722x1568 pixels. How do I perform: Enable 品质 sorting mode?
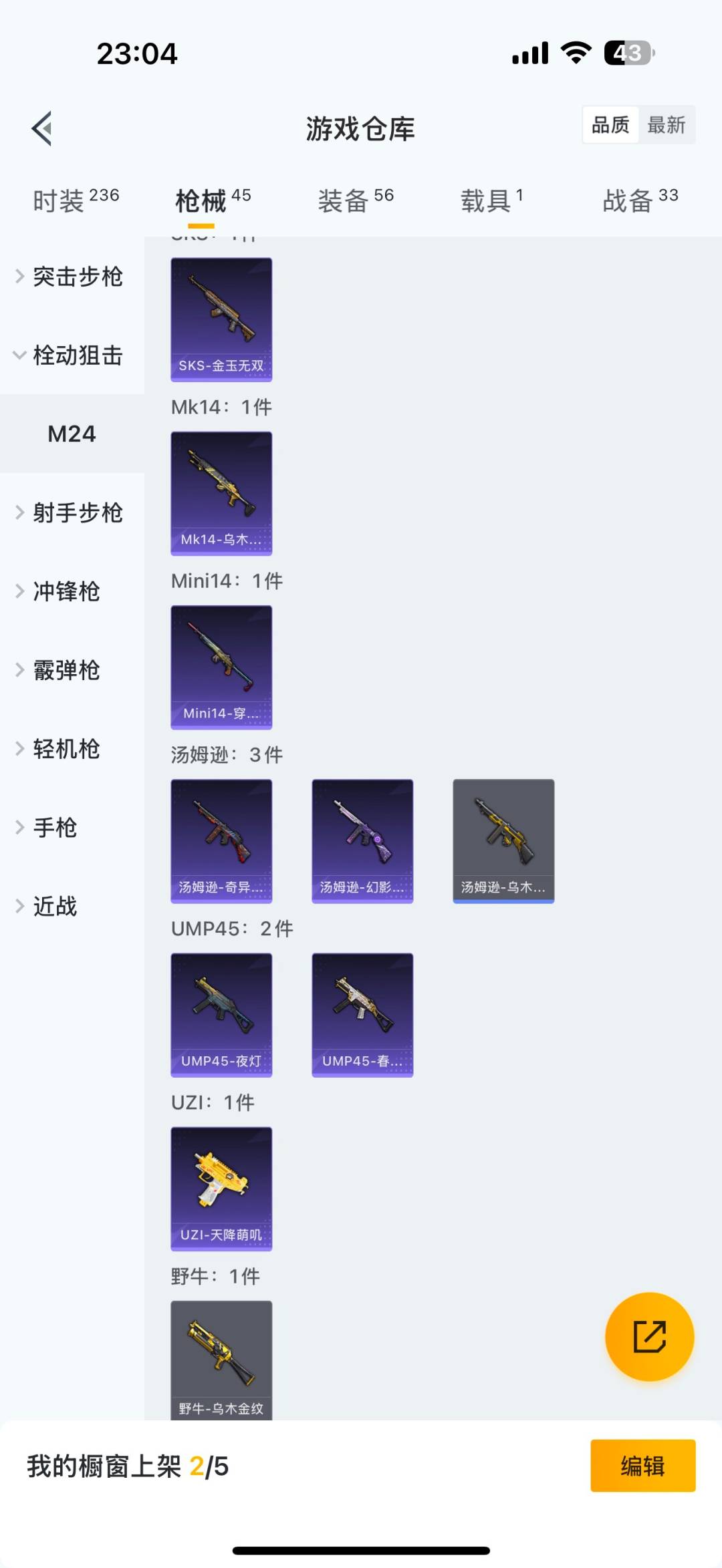609,125
